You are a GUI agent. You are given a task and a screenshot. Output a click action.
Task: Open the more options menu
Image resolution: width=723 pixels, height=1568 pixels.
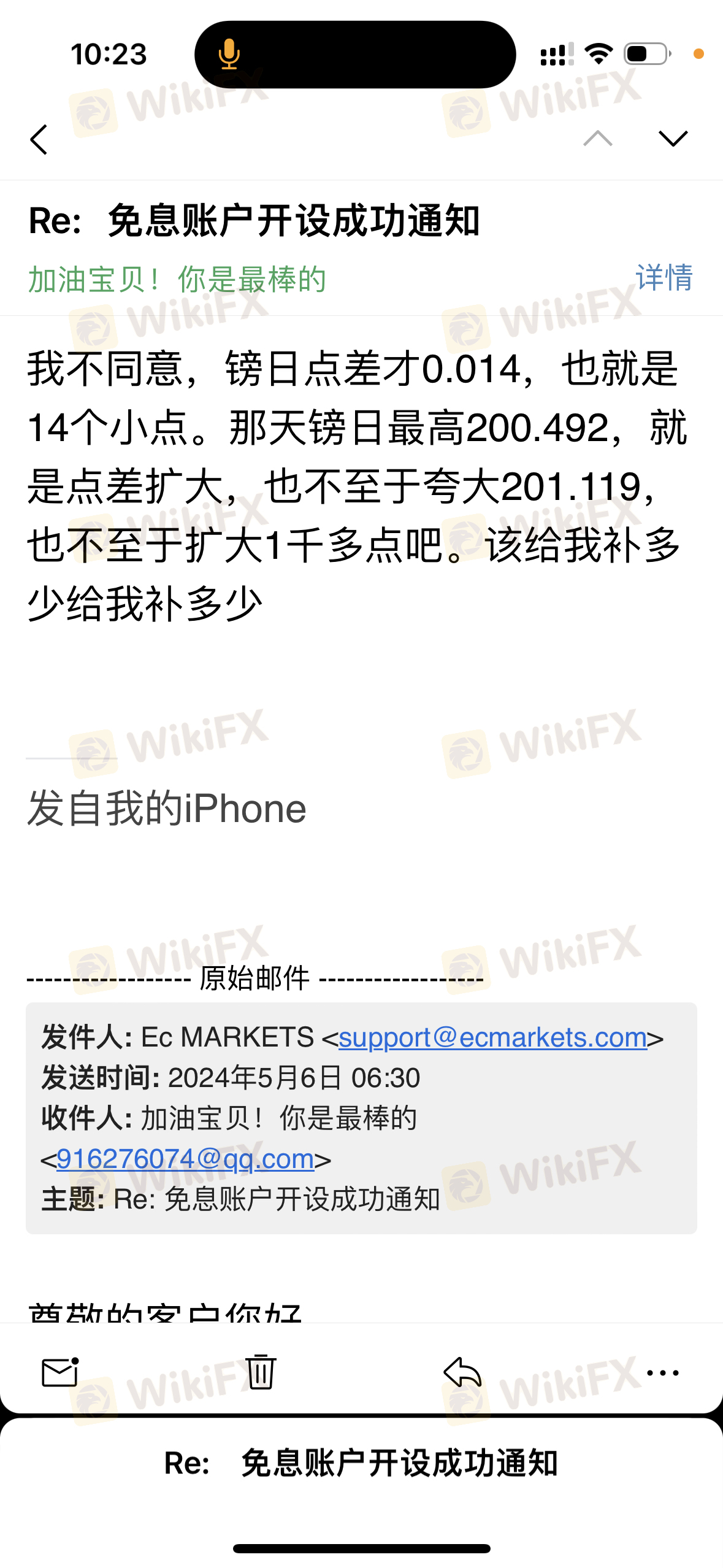662,1372
